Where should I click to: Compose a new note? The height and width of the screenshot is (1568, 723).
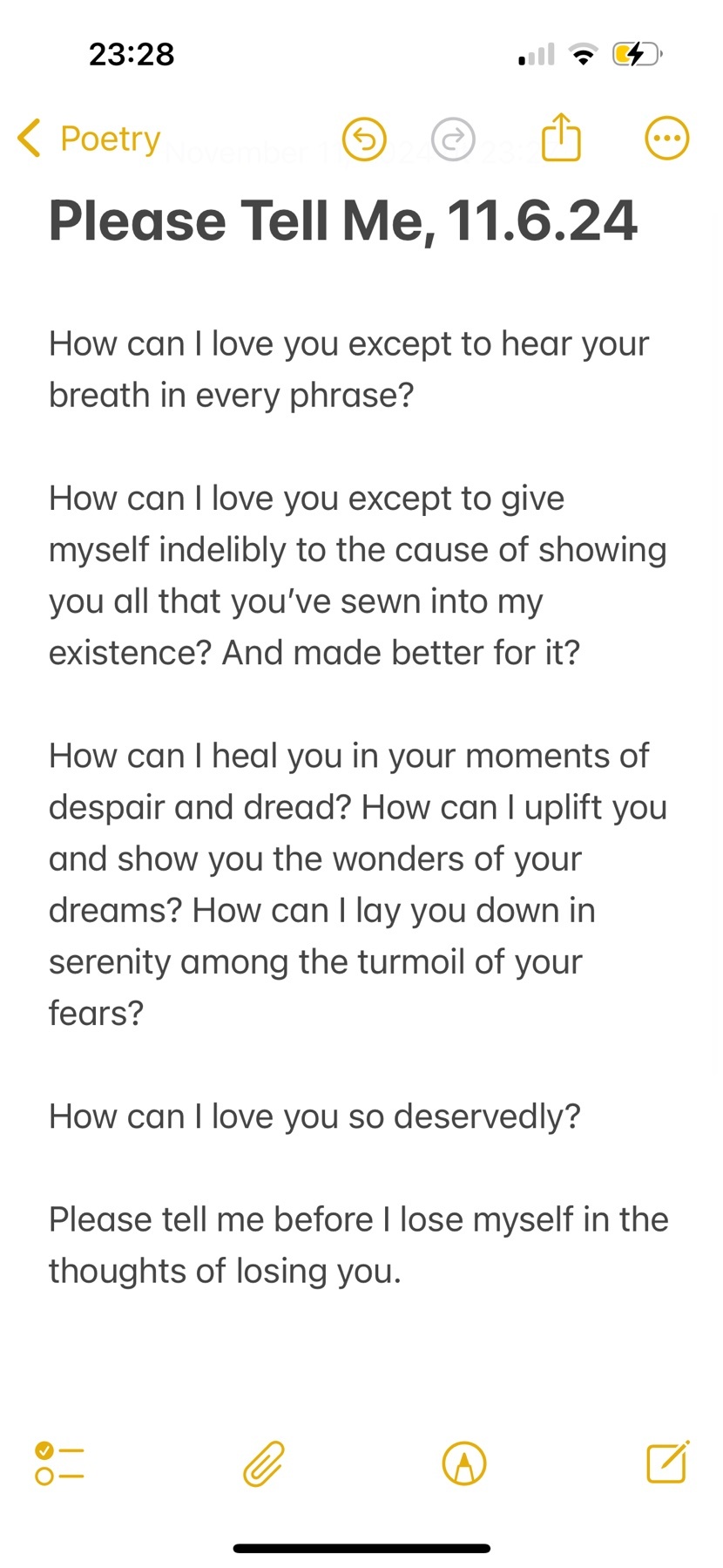coord(668,1462)
